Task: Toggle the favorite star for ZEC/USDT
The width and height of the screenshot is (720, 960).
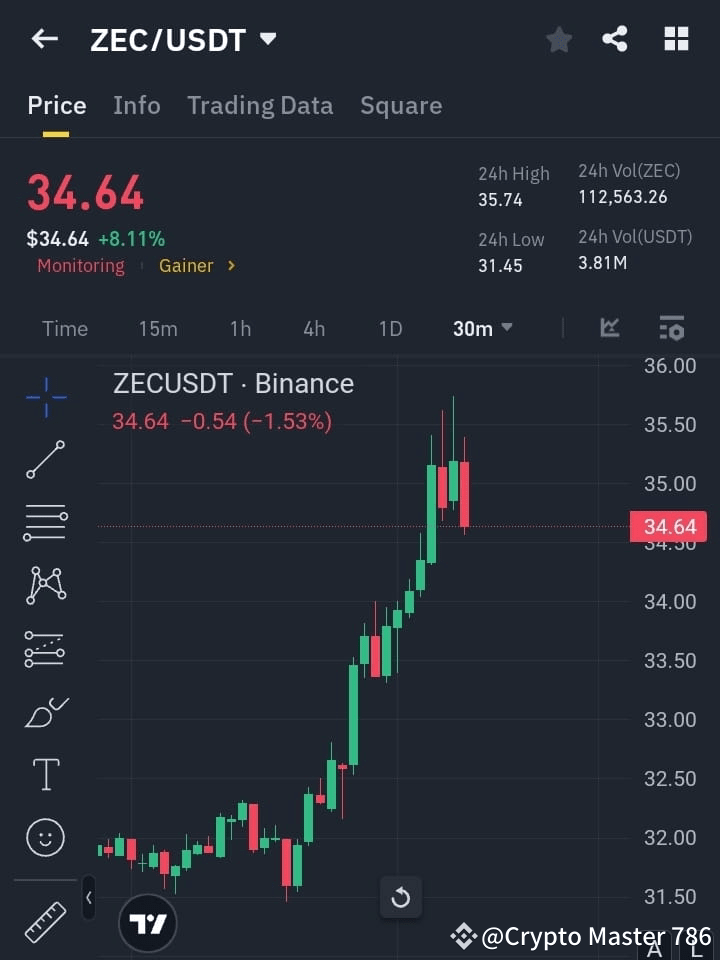Action: pos(558,39)
